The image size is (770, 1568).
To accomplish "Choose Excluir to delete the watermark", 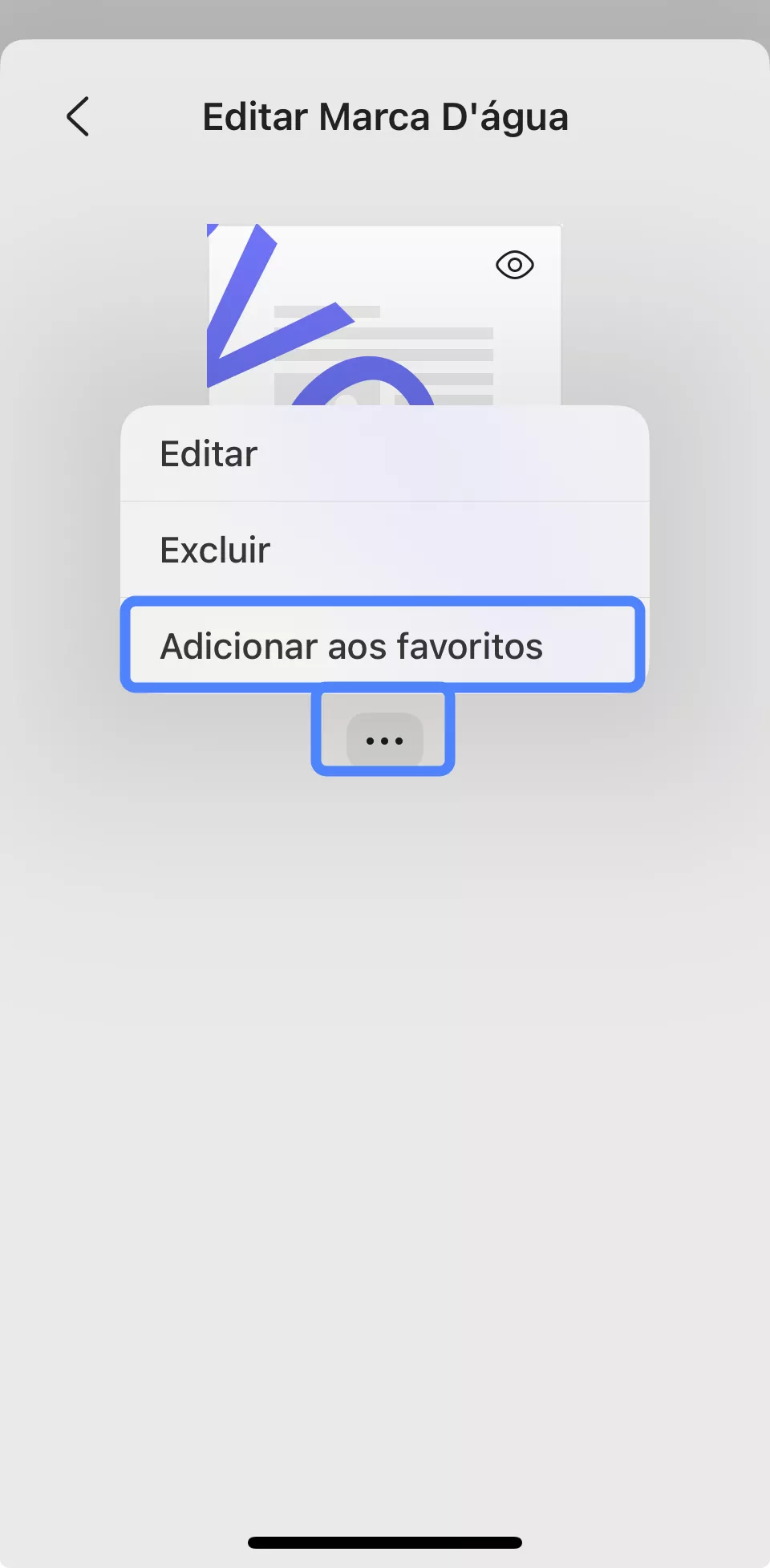I will (x=383, y=549).
